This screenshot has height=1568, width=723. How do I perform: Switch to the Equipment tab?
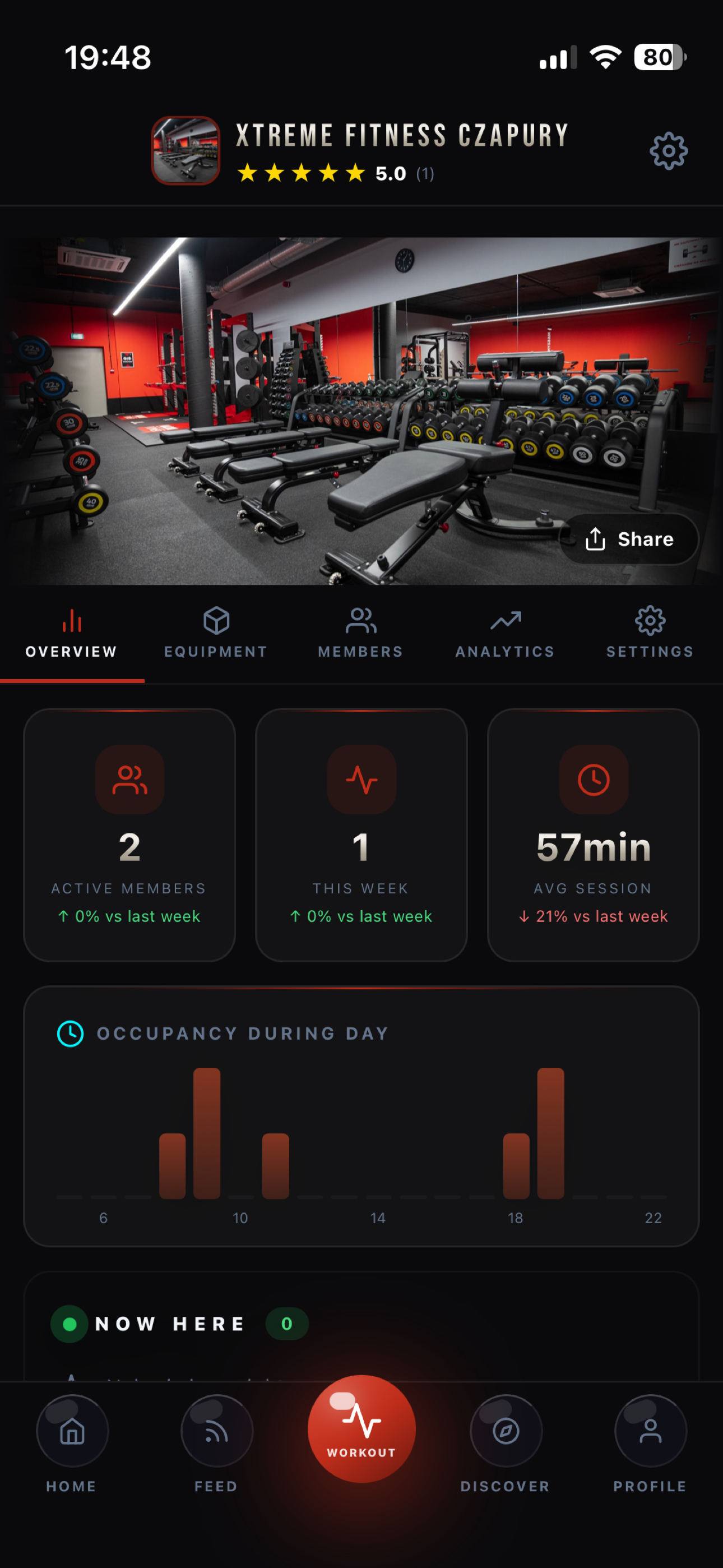(216, 633)
